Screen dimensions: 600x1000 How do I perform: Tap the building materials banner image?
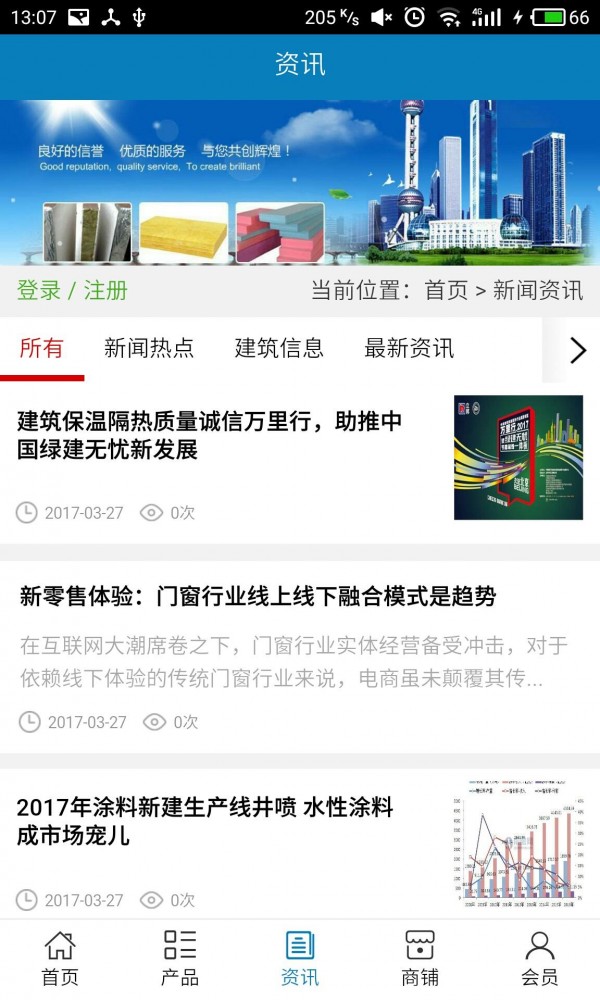[x=300, y=182]
